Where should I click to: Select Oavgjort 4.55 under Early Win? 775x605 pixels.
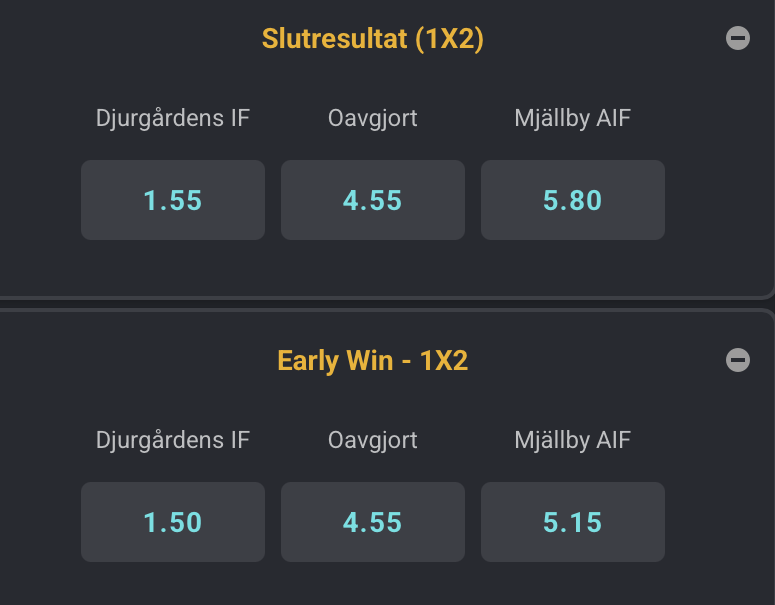[x=373, y=522]
